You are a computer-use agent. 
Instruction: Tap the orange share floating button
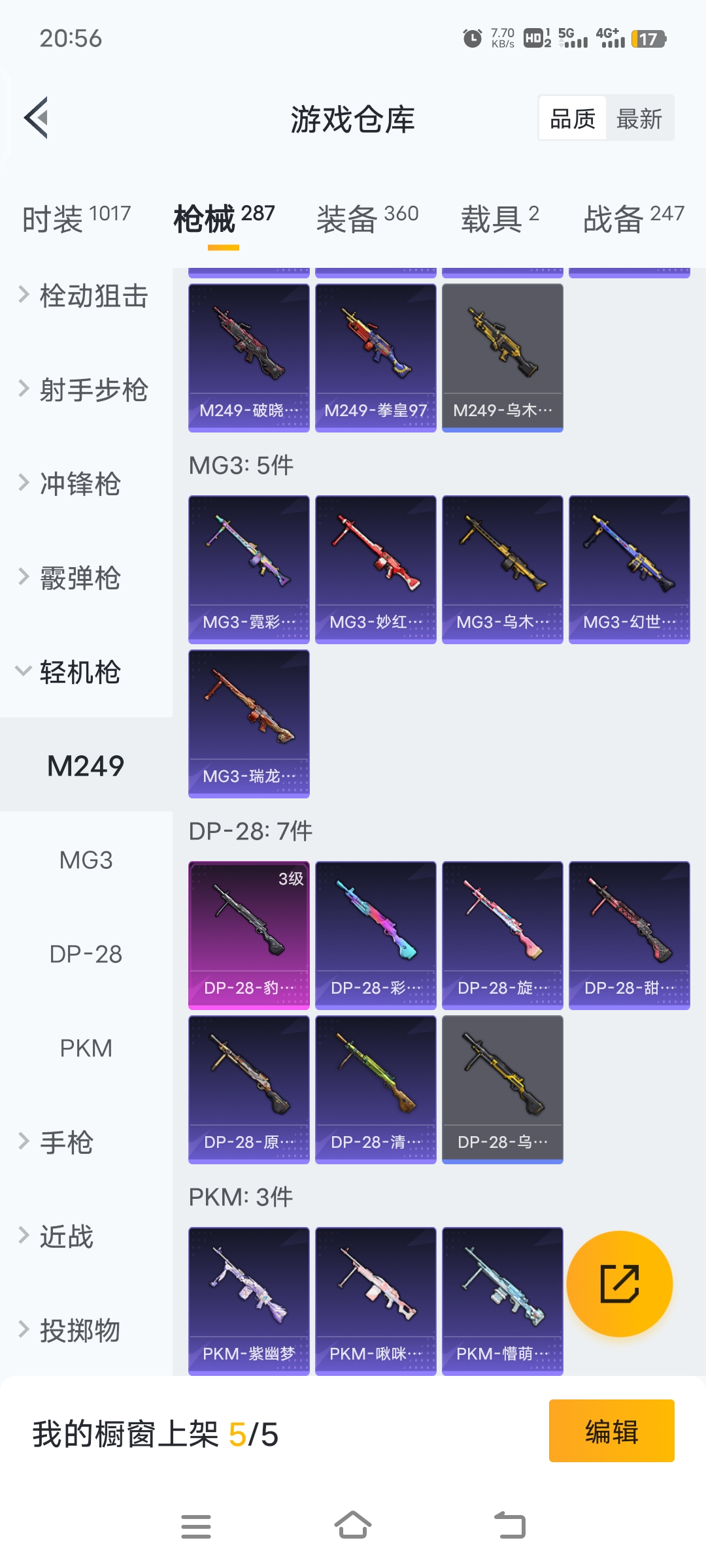619,1284
